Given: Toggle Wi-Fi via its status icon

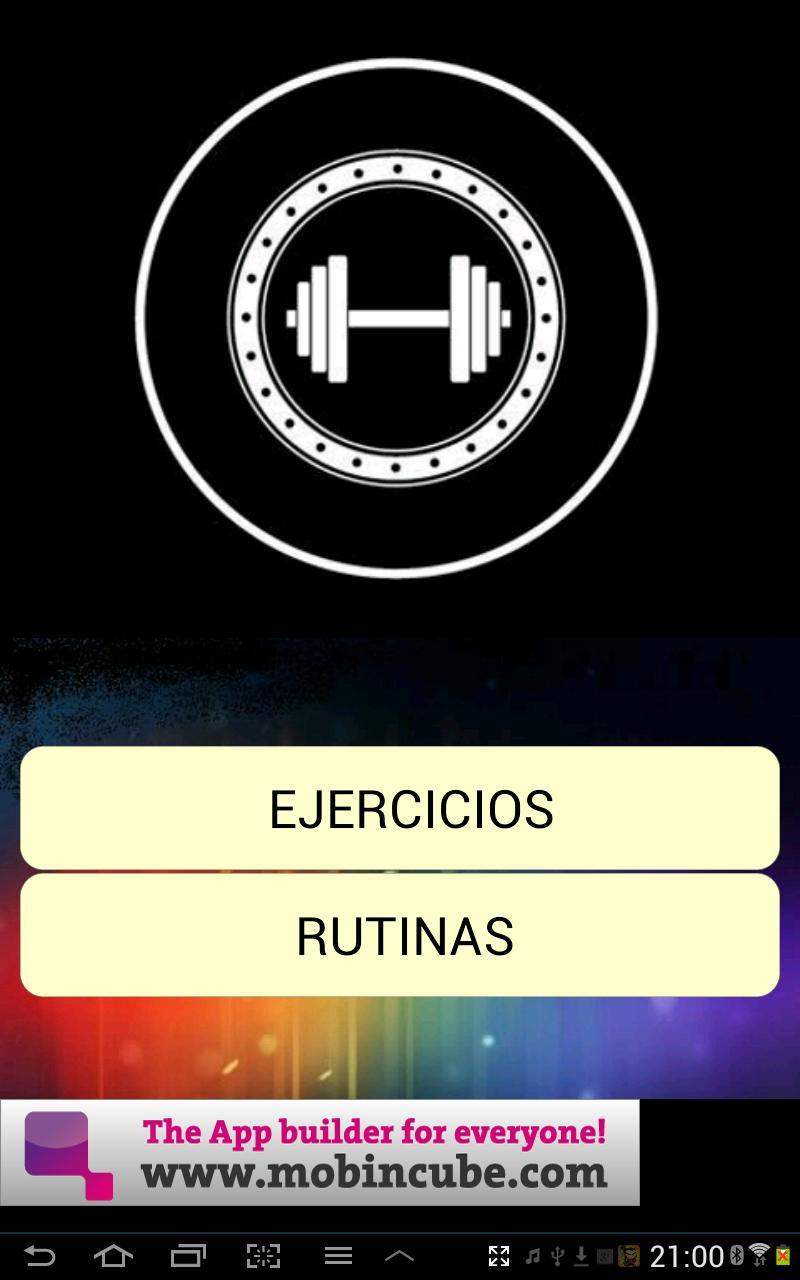Looking at the screenshot, I should click(760, 1253).
